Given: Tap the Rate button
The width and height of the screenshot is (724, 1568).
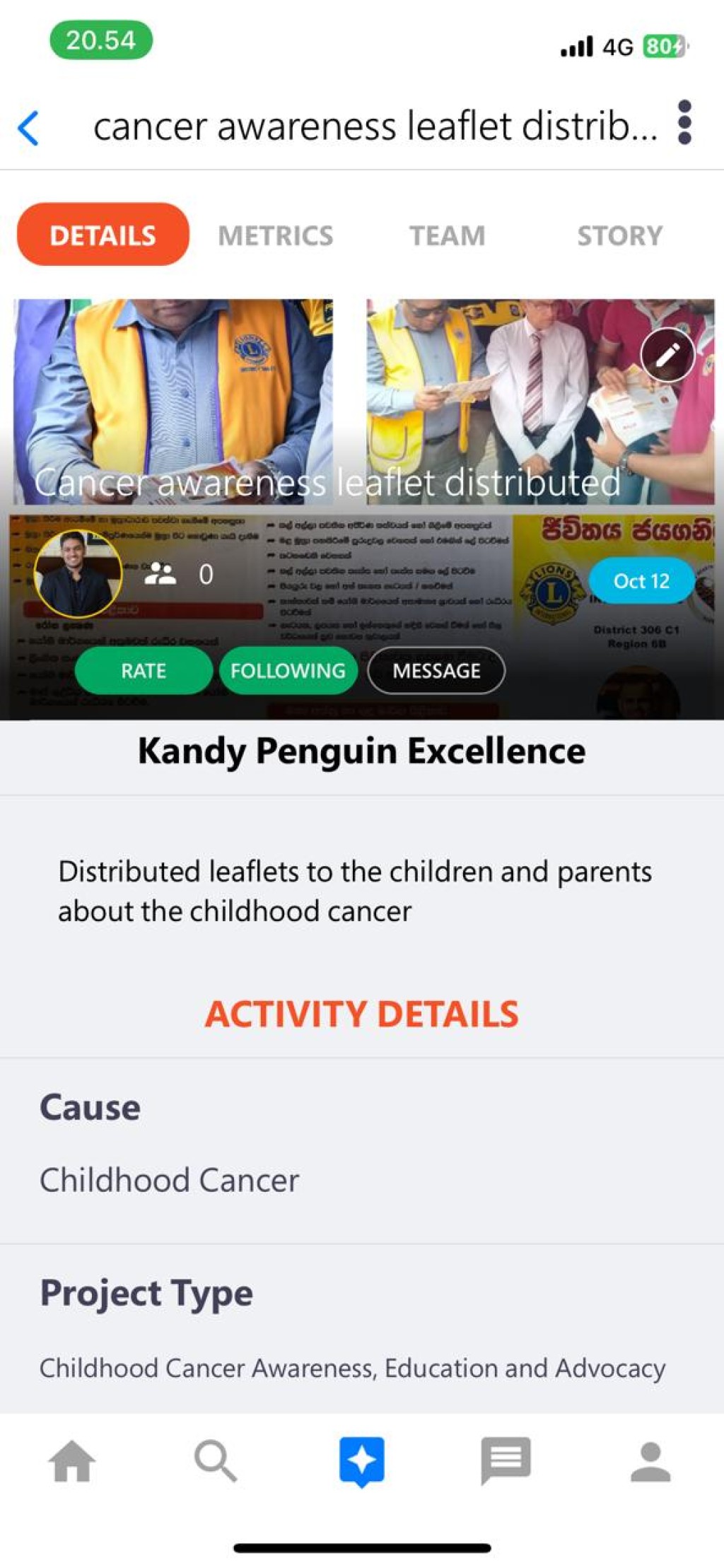Looking at the screenshot, I should pos(144,670).
